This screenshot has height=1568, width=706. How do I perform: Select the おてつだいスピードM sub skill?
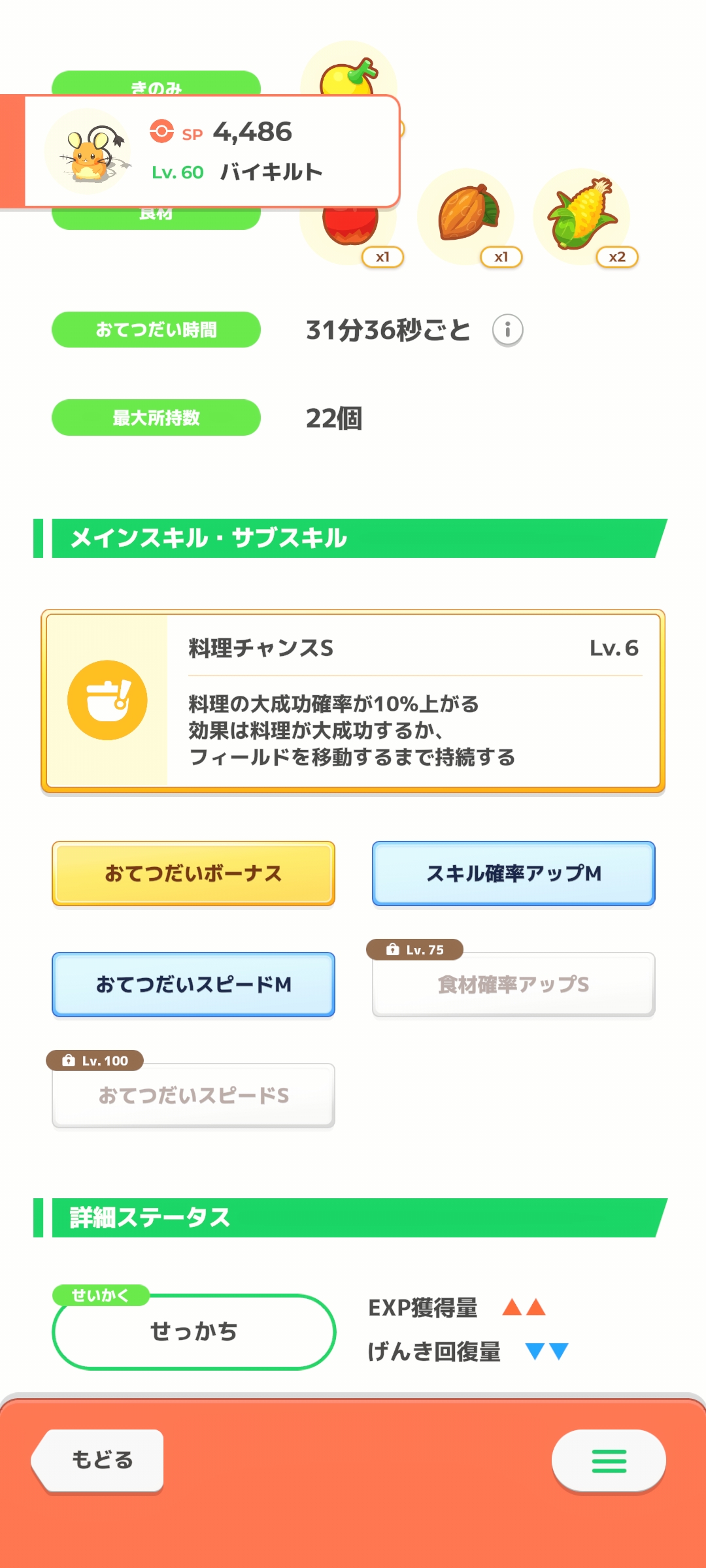point(193,985)
